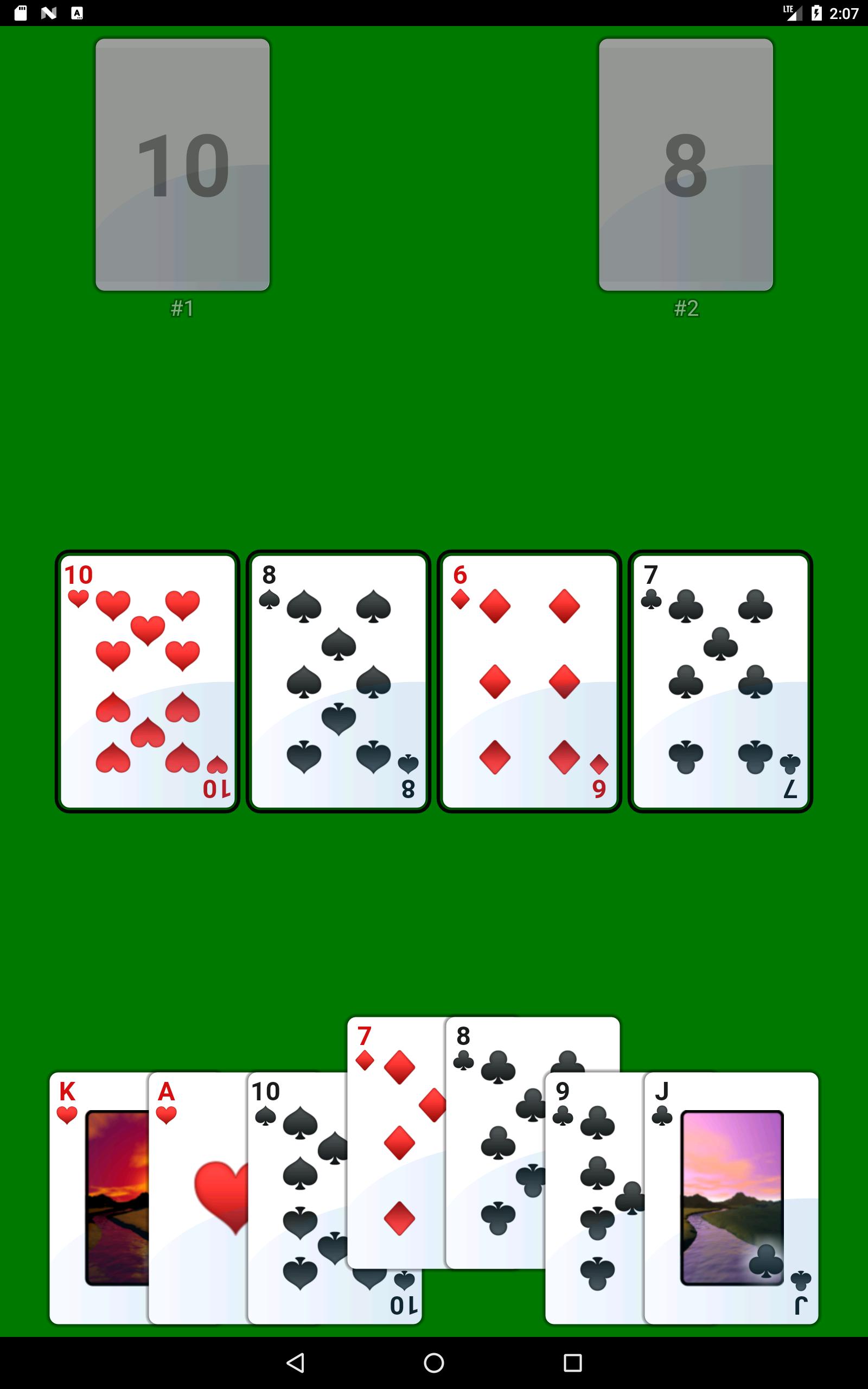Viewport: 868px width, 1389px height.
Task: Select the 8 of spades on the table
Action: click(338, 681)
